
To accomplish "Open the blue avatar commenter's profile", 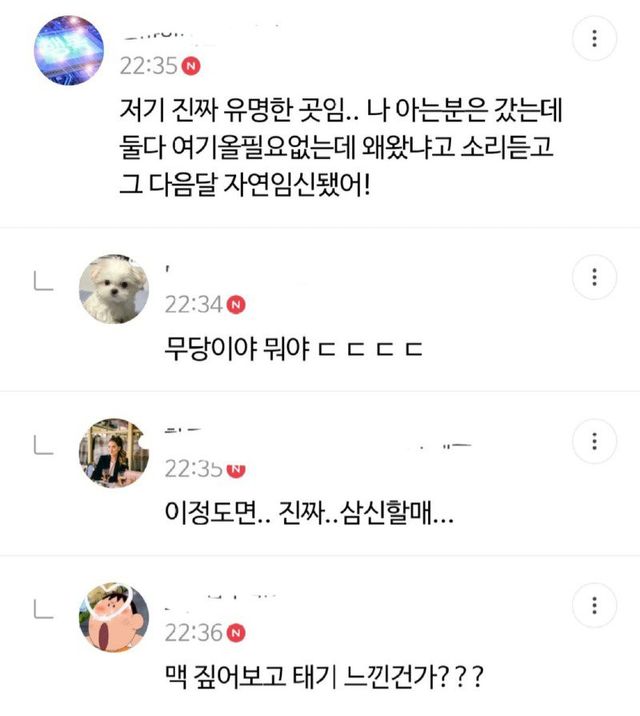I will tap(69, 49).
